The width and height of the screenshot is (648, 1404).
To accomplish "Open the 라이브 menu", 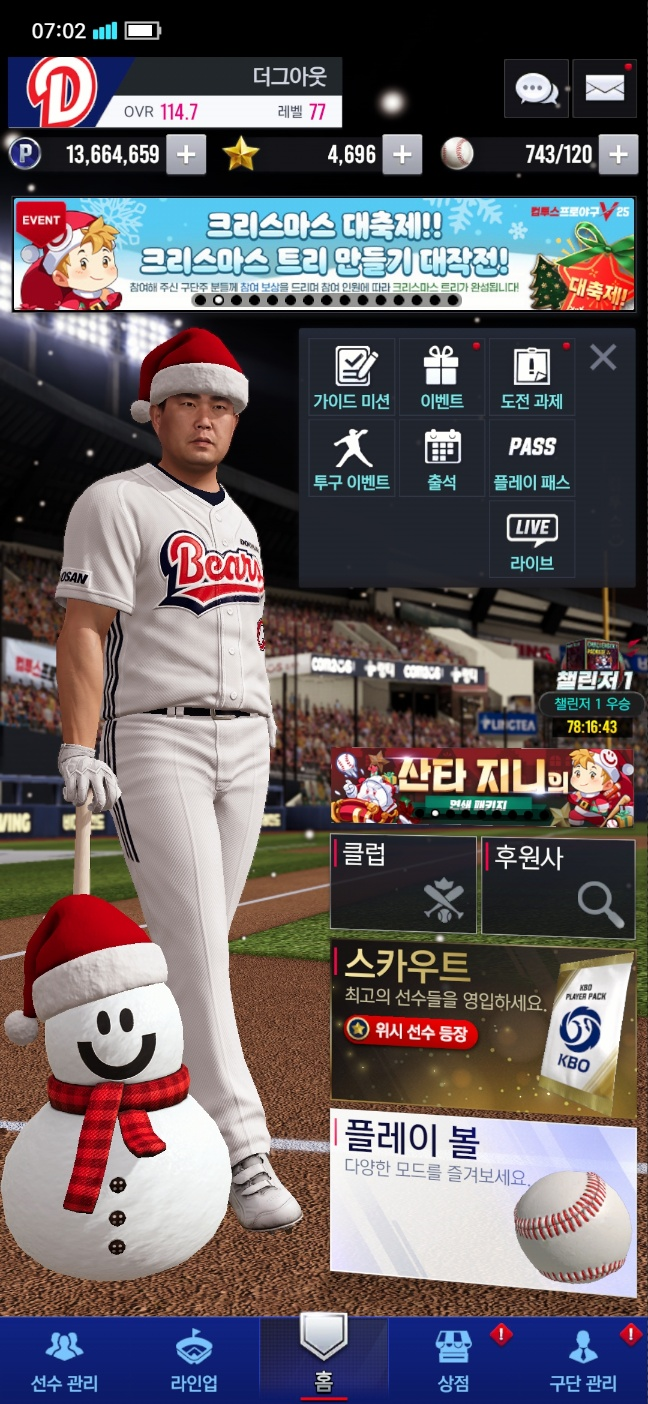I will [x=531, y=540].
